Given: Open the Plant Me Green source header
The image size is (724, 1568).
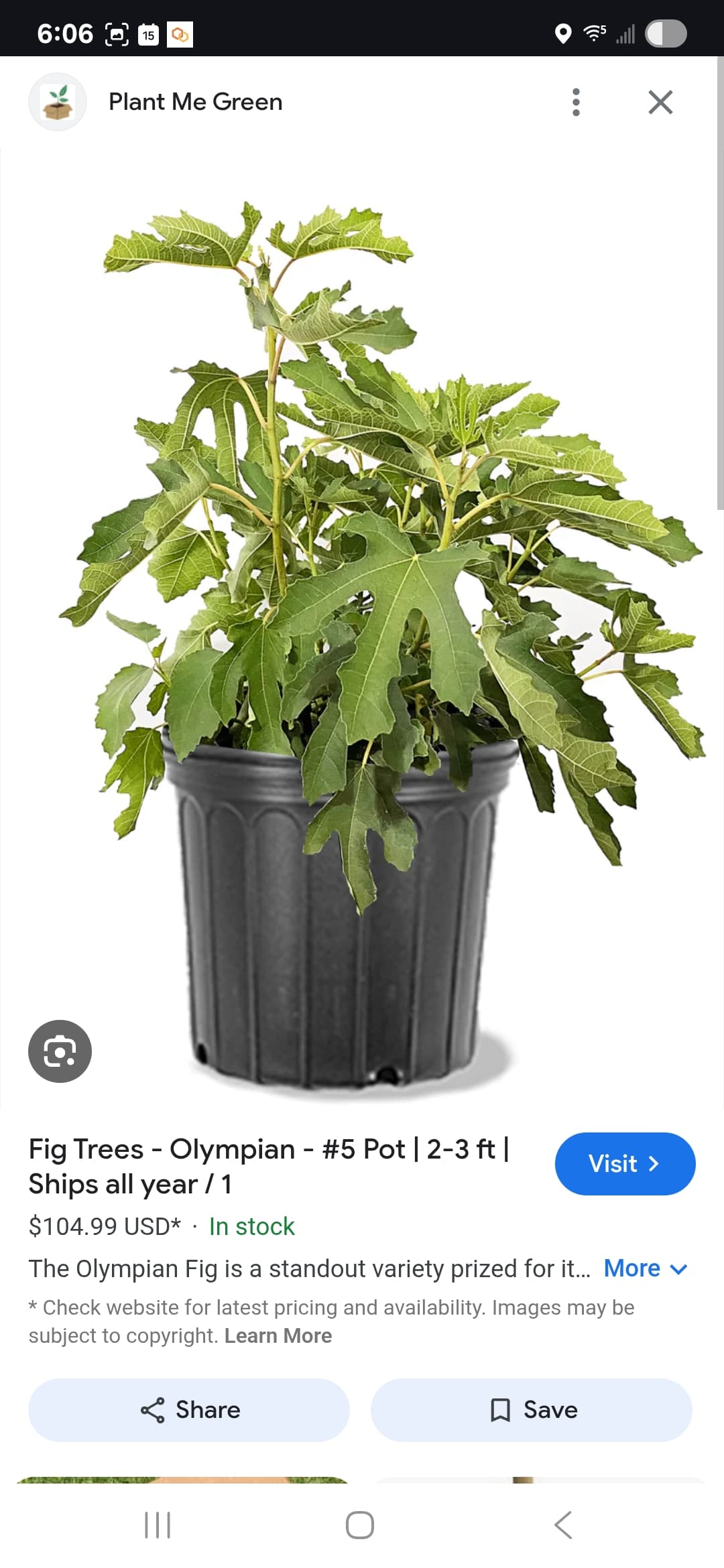Looking at the screenshot, I should tap(195, 102).
